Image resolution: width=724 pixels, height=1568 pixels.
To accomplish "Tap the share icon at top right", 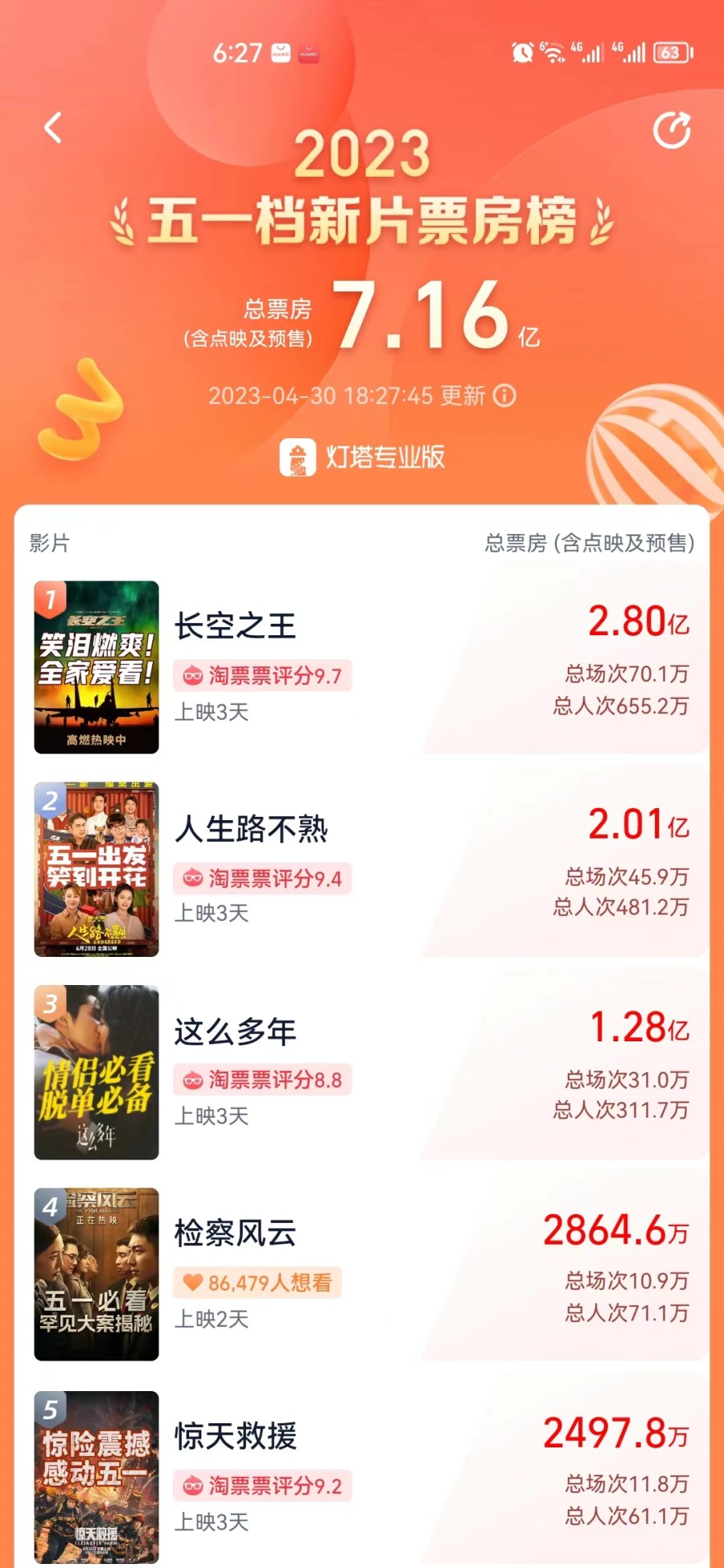I will 672,130.
